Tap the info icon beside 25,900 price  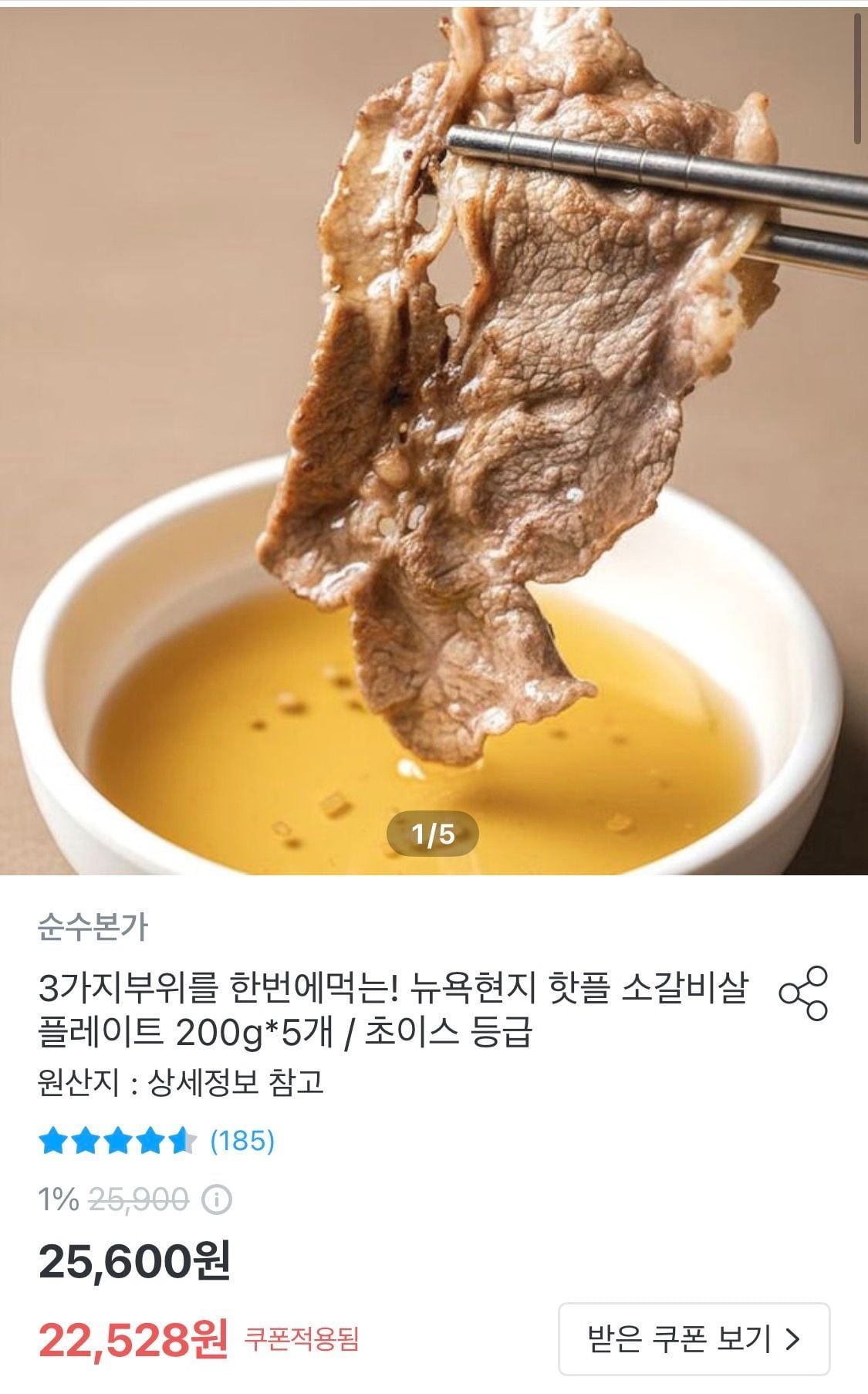pyautogui.click(x=217, y=1200)
